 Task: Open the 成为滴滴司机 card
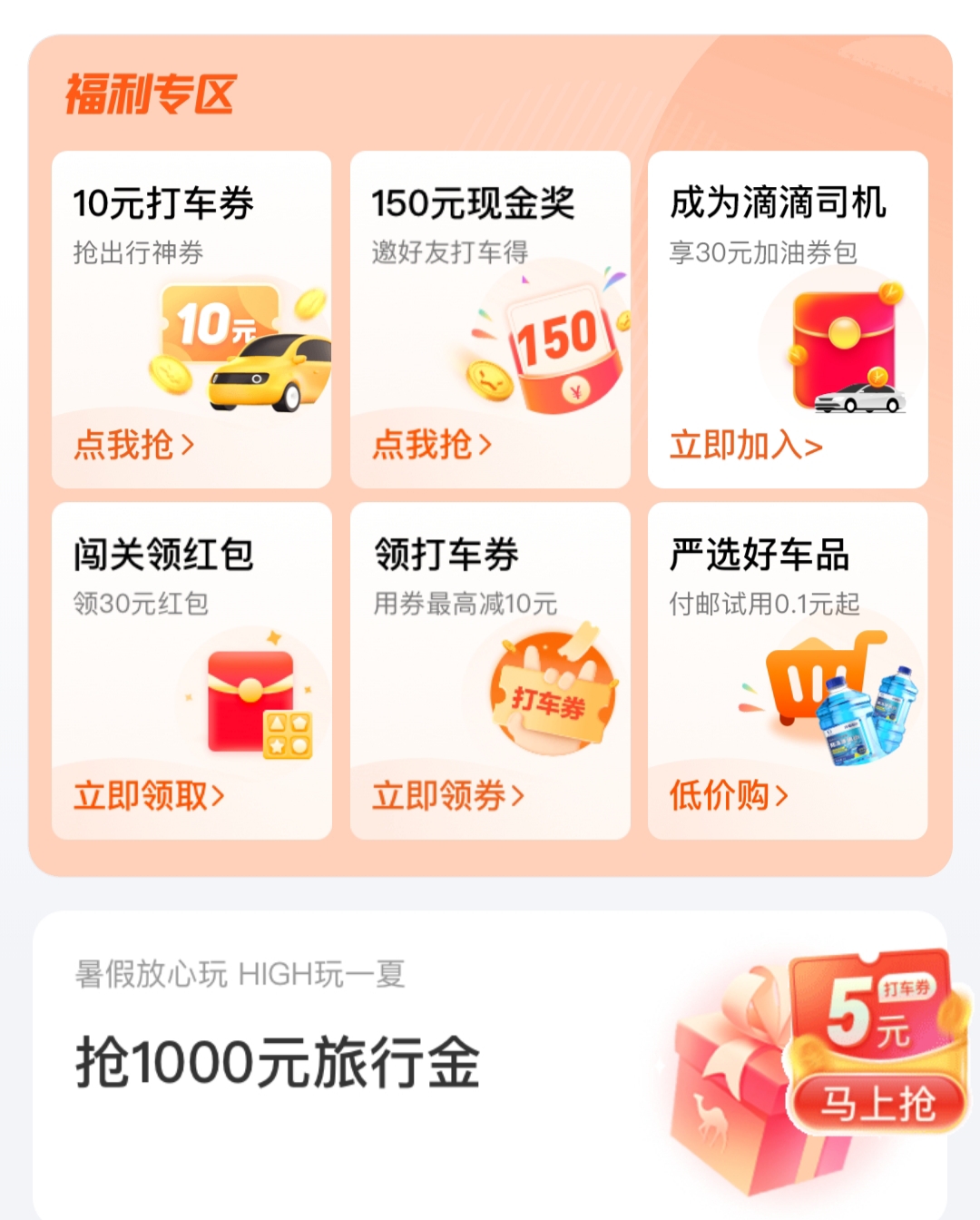coord(788,320)
